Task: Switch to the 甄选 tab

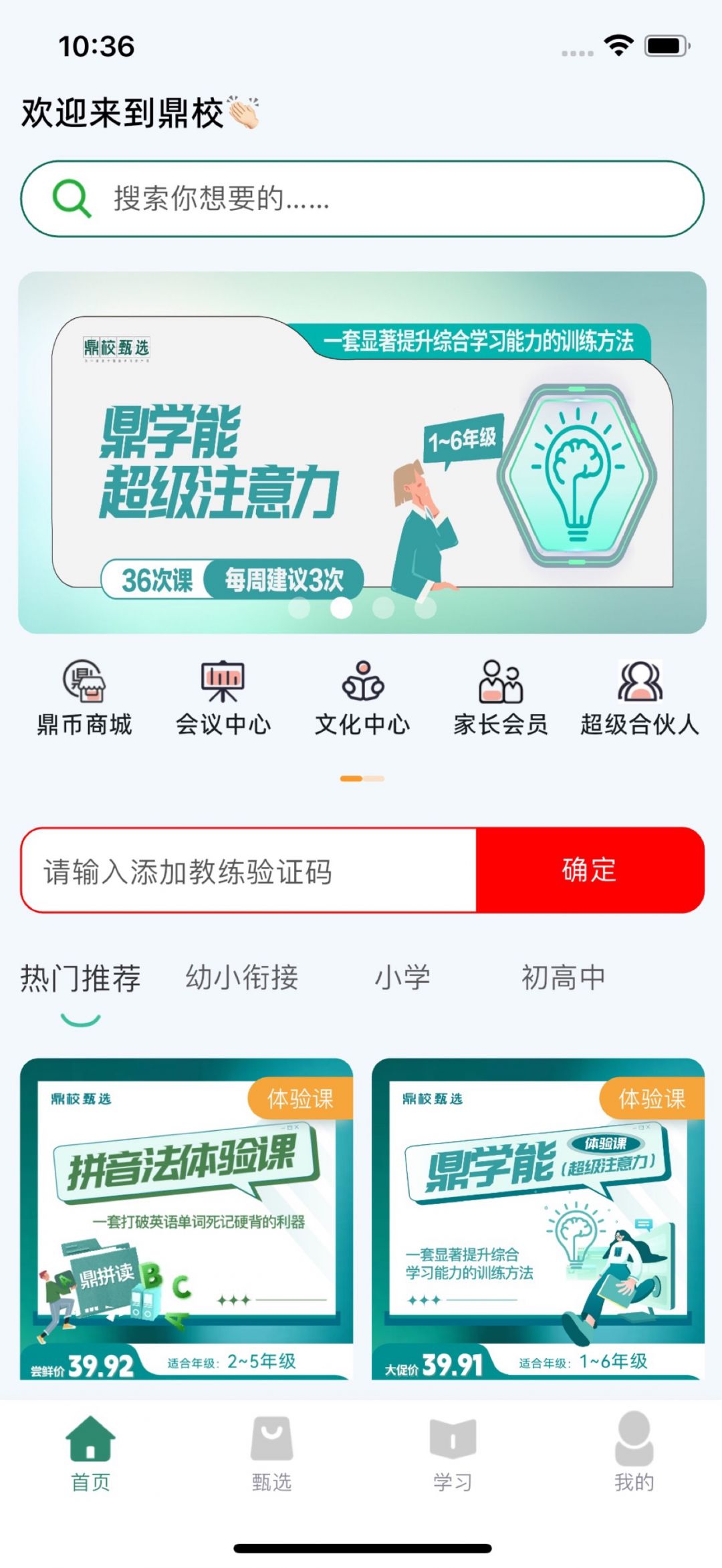Action: (x=271, y=1452)
